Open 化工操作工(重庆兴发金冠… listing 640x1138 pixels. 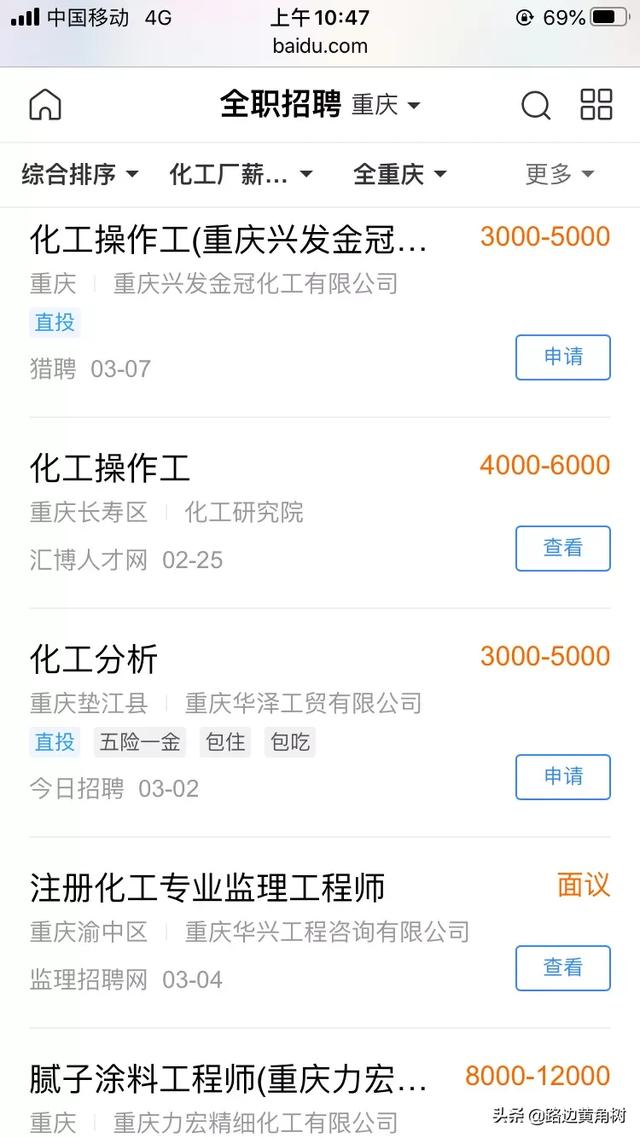point(228,240)
